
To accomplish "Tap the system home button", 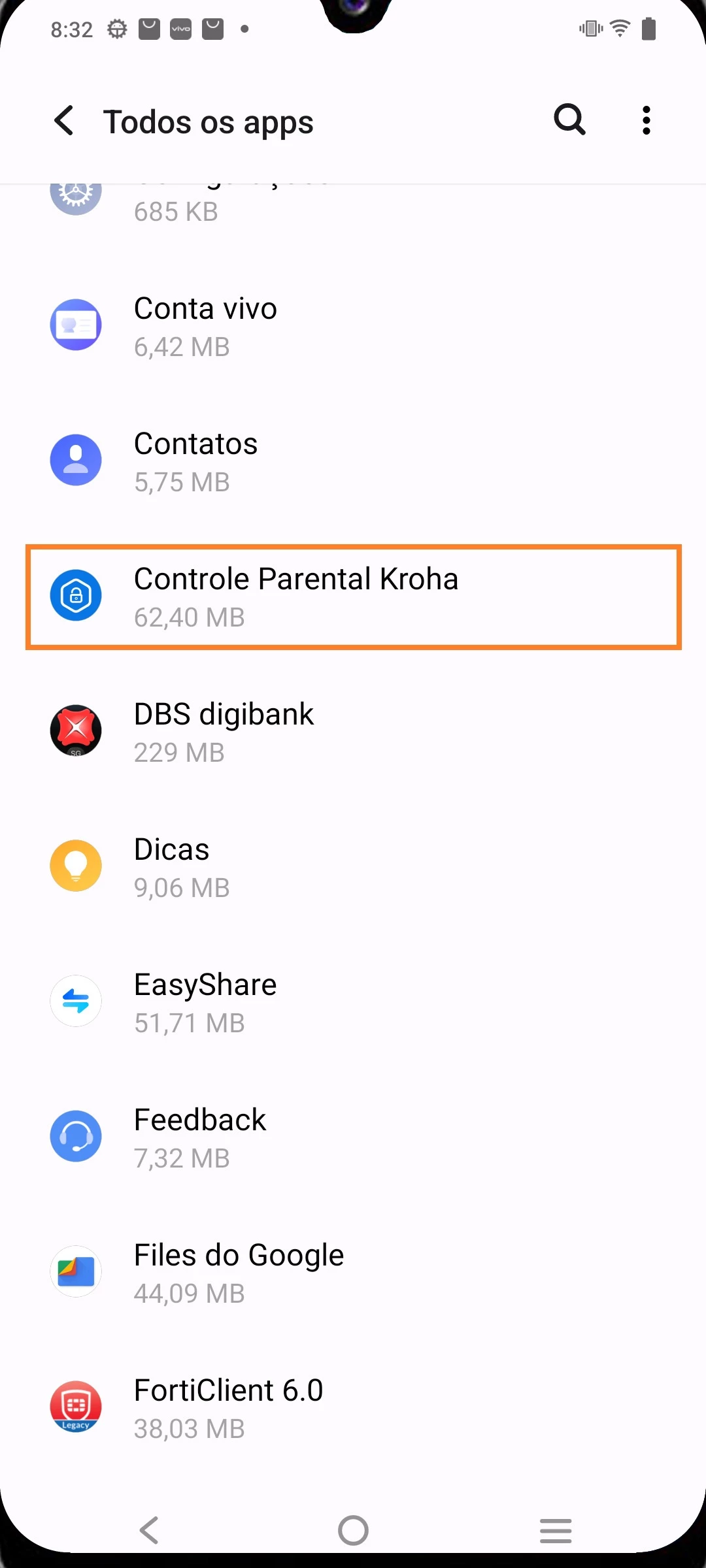I will (x=353, y=1529).
